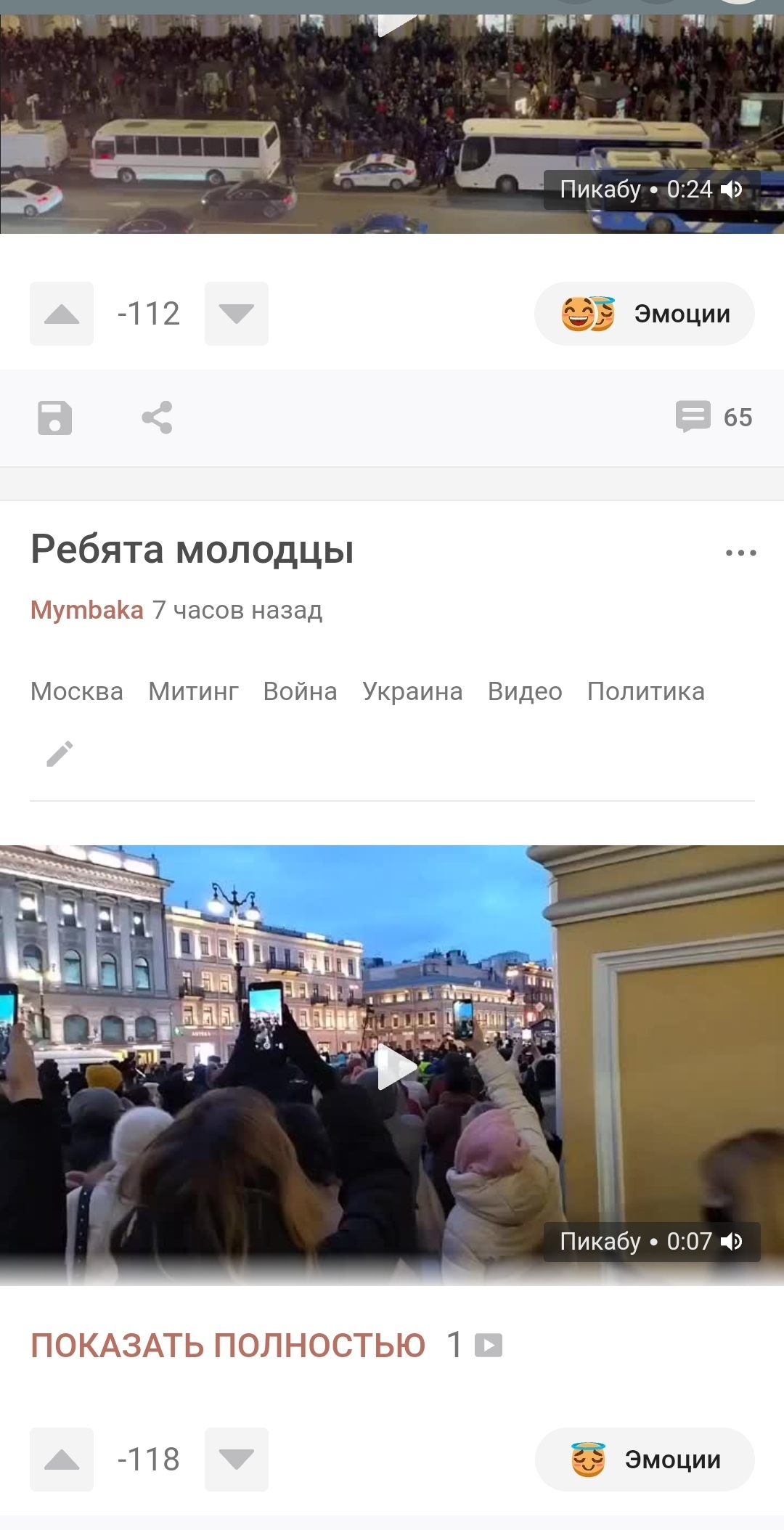Save the post with 65 comments

click(x=55, y=418)
